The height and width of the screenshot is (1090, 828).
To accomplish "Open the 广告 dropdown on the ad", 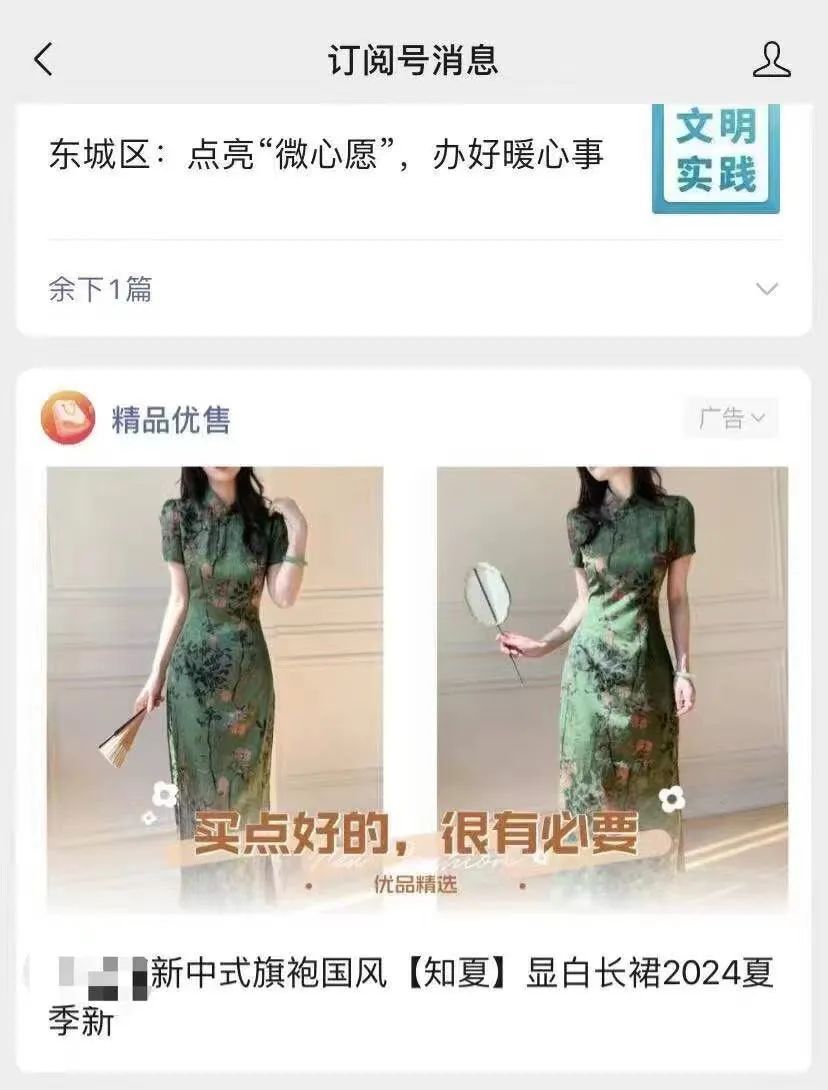I will pos(732,418).
